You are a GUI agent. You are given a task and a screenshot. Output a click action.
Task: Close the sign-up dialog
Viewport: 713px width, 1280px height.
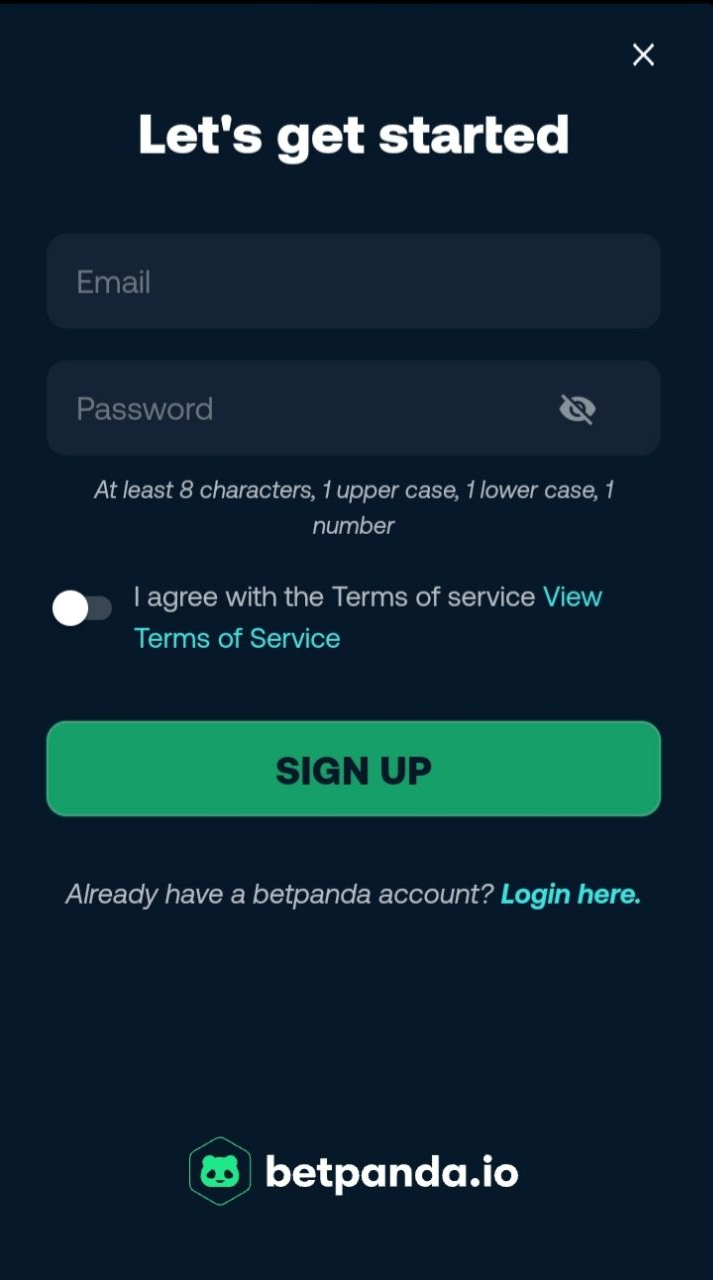click(643, 55)
